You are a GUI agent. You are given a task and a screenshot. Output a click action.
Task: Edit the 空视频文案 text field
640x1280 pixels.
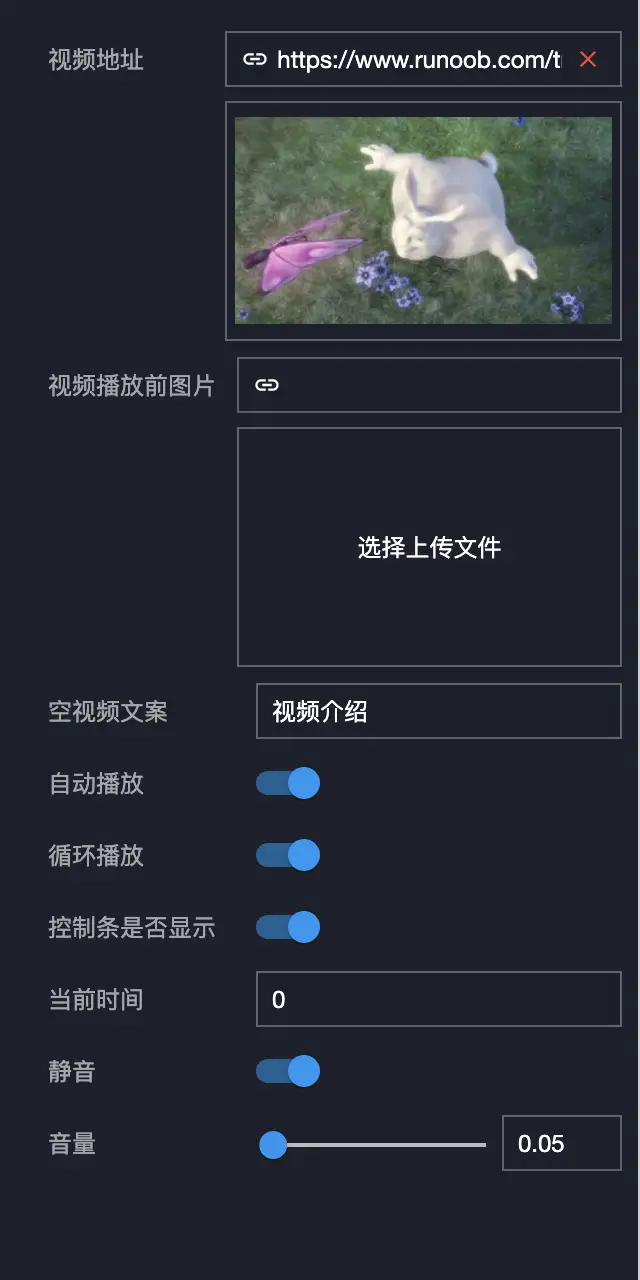click(438, 711)
